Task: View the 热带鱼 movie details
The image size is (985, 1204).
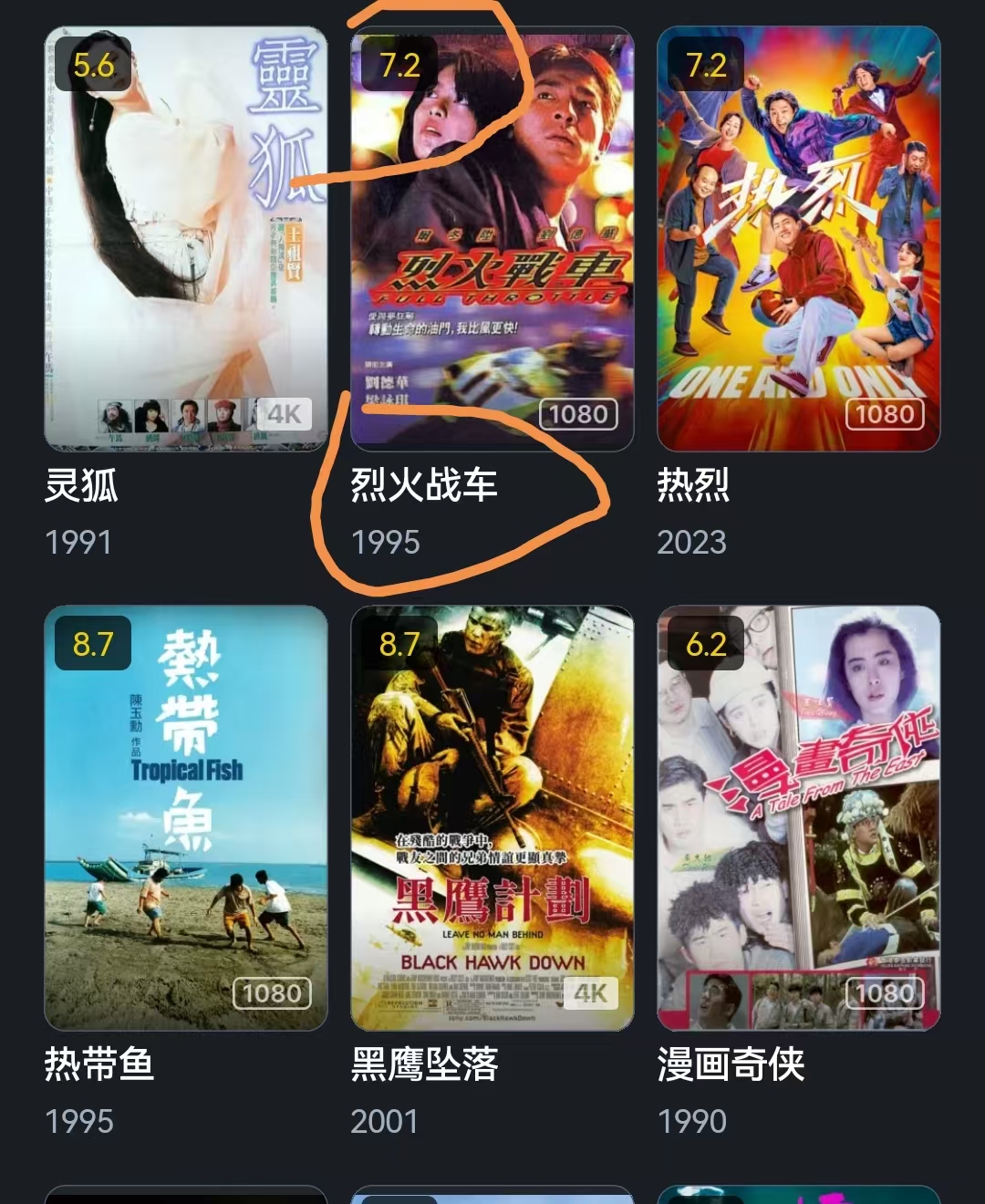Action: pos(186,818)
